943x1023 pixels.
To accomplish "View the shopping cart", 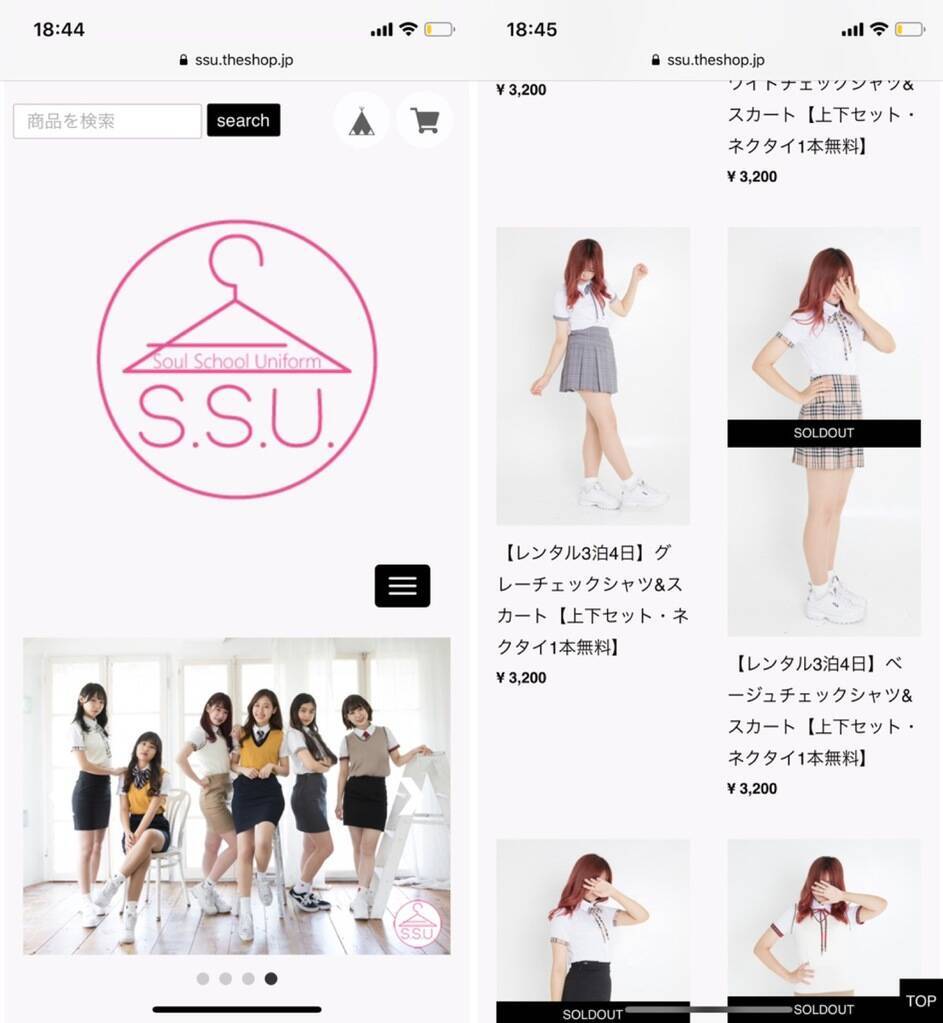I will [x=425, y=121].
